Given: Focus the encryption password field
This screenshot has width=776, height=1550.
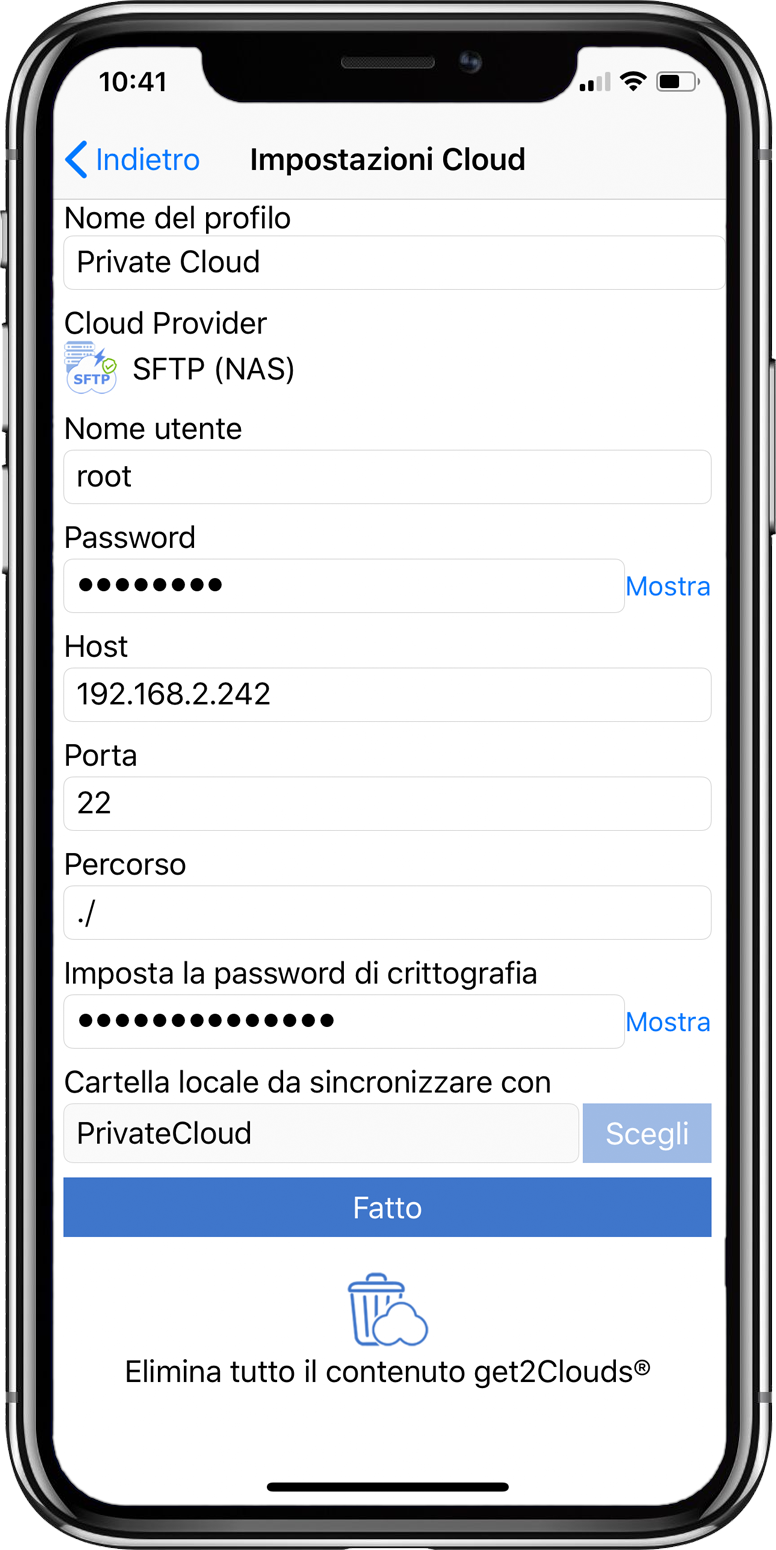Looking at the screenshot, I should click(343, 1021).
